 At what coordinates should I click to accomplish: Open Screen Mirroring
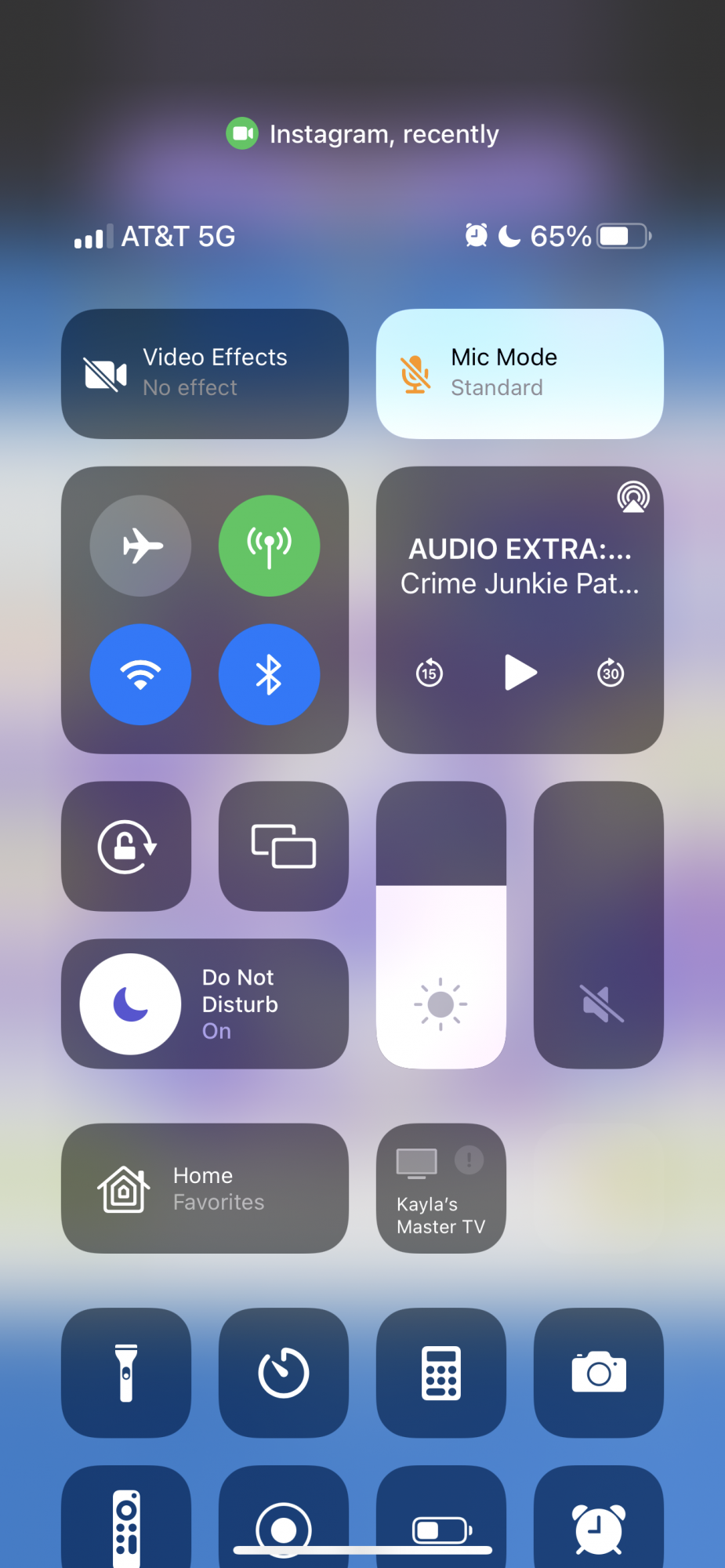283,846
